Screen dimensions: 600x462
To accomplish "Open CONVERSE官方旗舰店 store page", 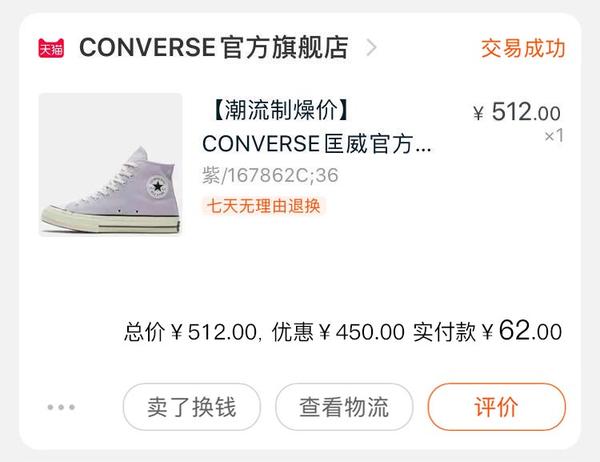I will point(213,48).
